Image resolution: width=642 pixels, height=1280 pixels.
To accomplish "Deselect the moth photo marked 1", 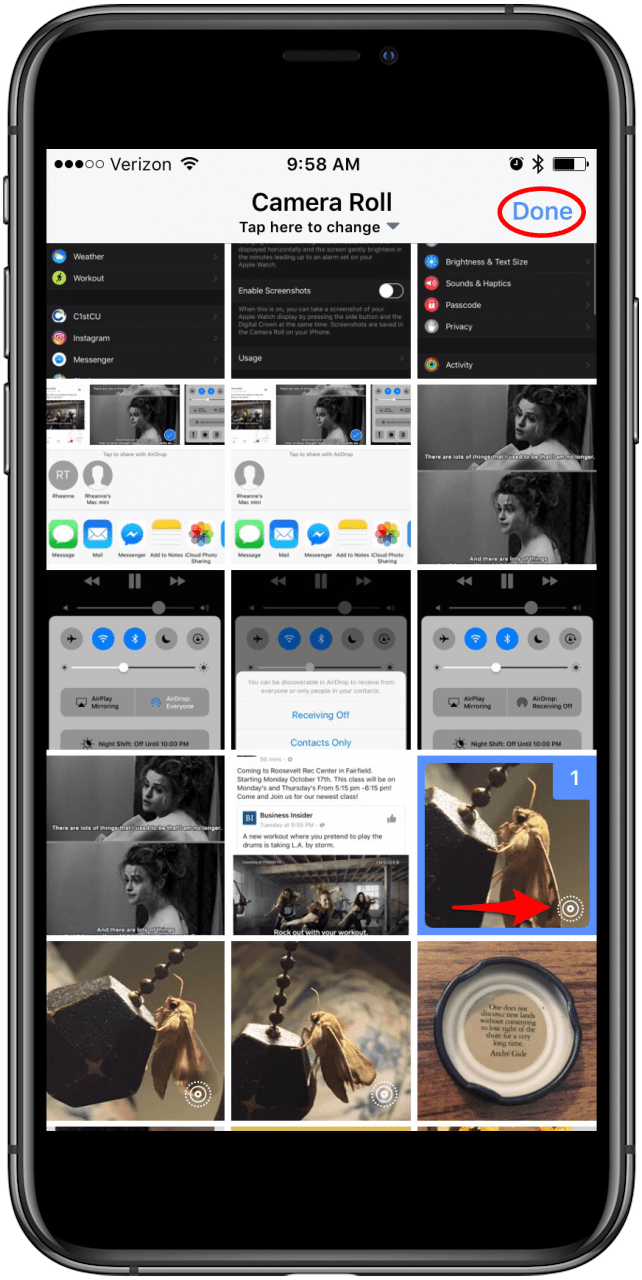I will [x=506, y=845].
